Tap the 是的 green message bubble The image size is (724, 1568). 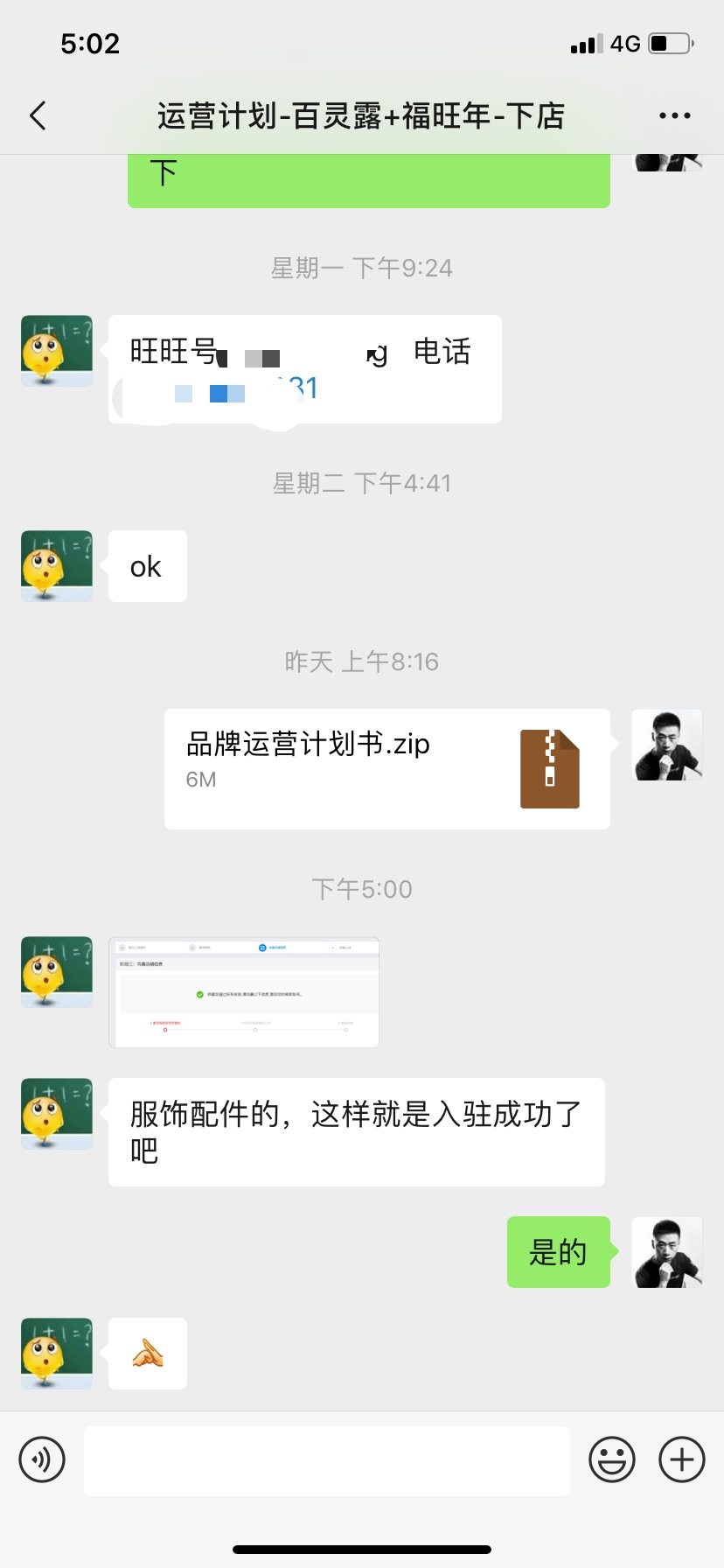point(558,1253)
